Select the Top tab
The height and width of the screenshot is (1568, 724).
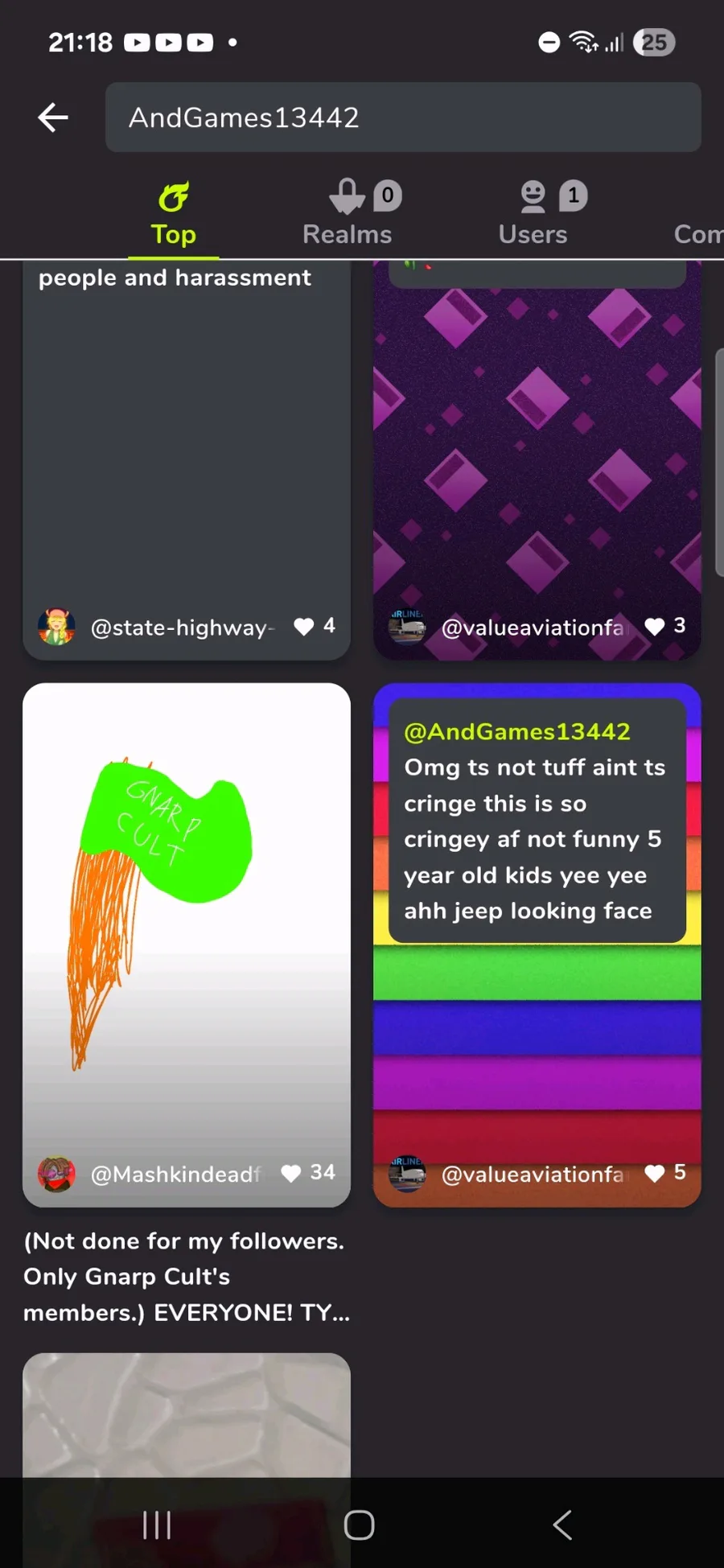(174, 213)
